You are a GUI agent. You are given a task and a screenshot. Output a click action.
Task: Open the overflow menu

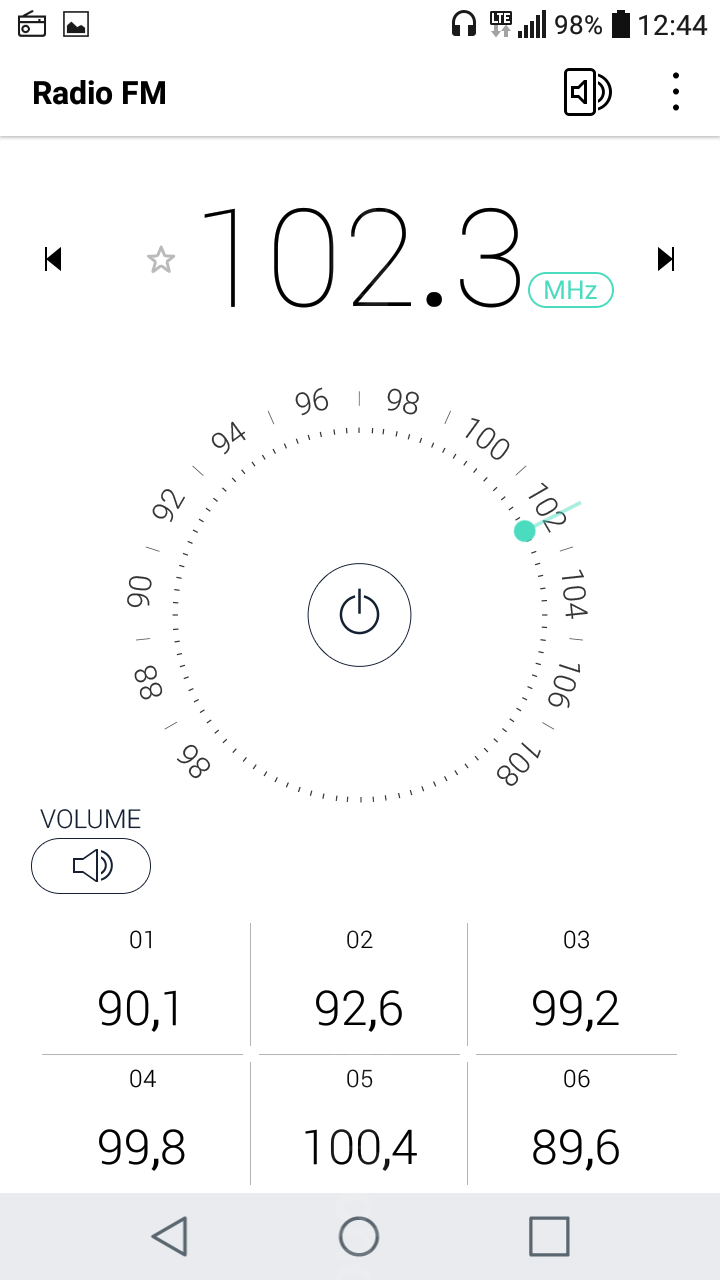676,93
